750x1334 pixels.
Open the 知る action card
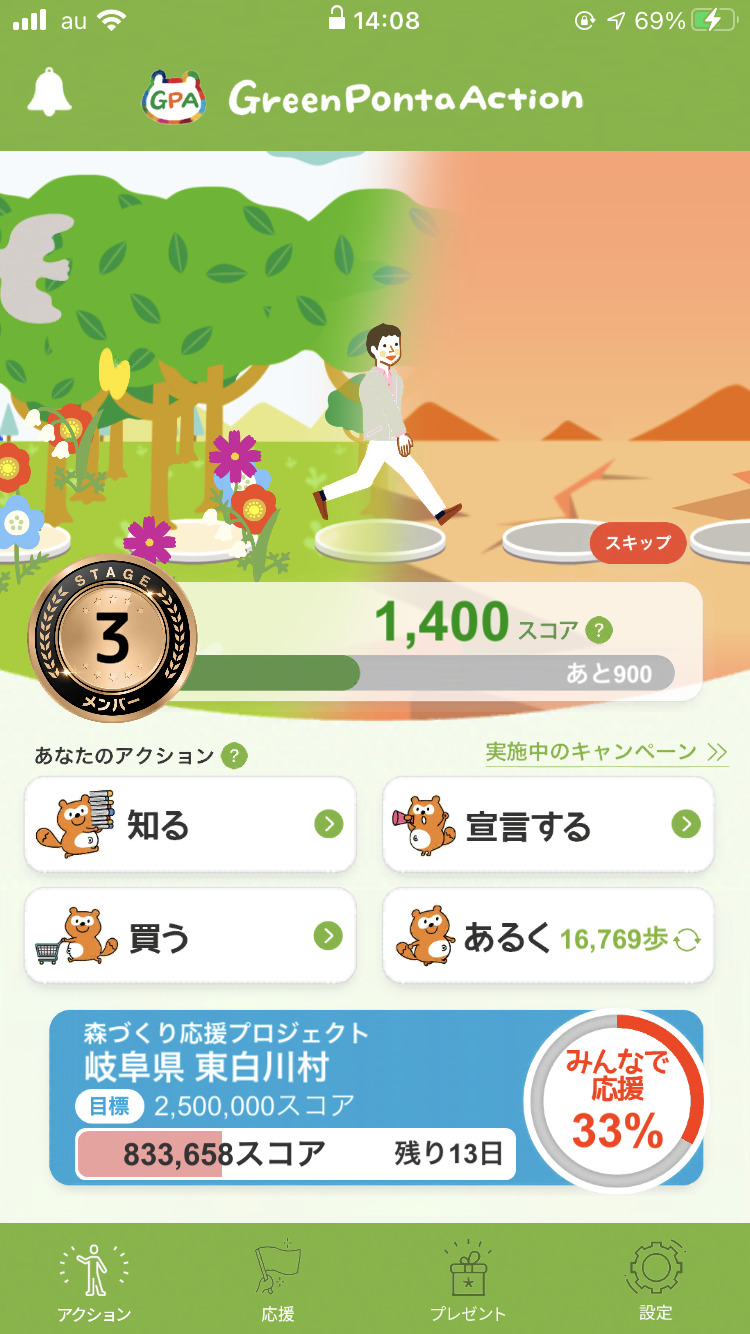(x=190, y=825)
